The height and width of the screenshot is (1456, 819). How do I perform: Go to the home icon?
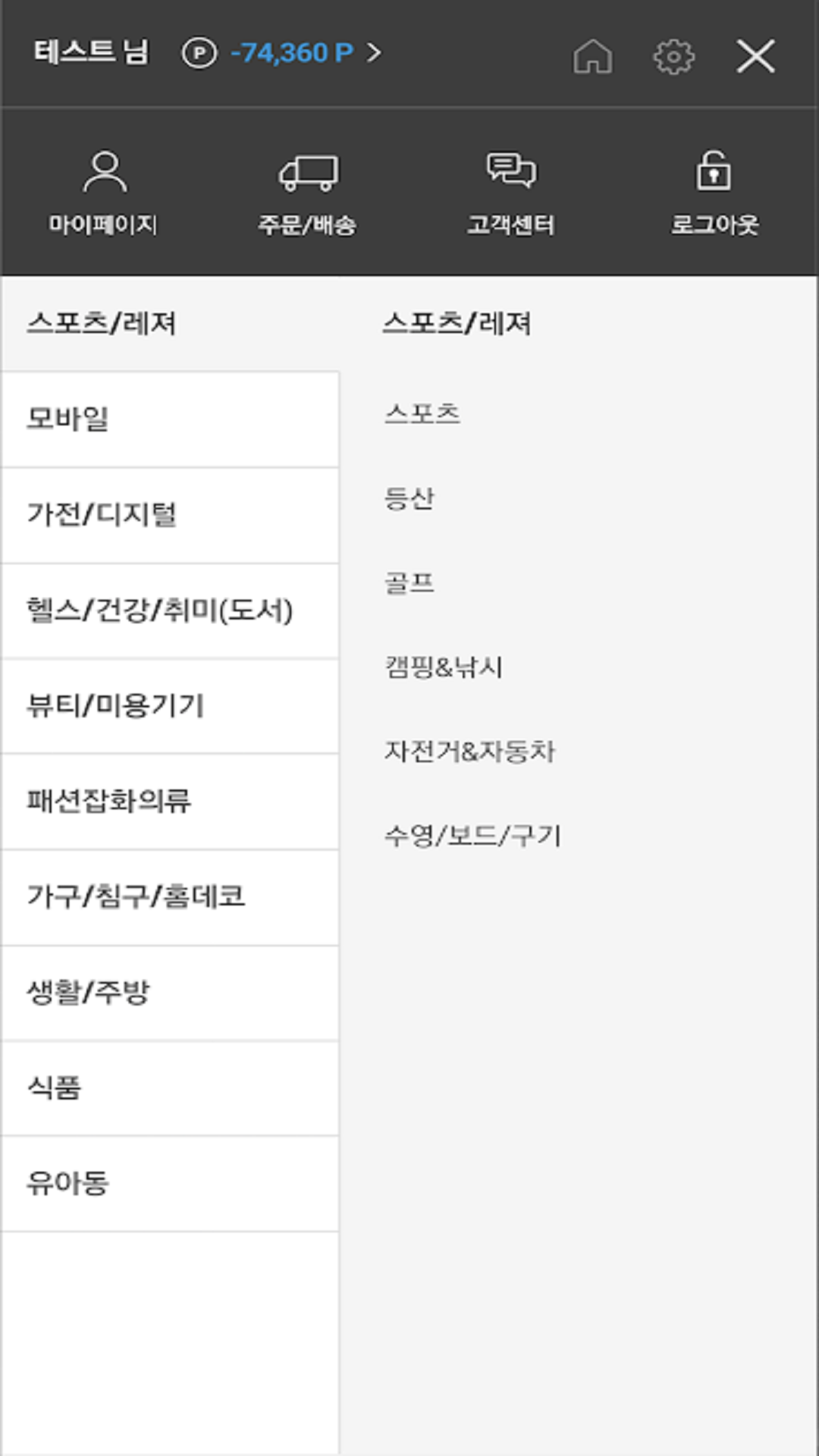pos(592,56)
